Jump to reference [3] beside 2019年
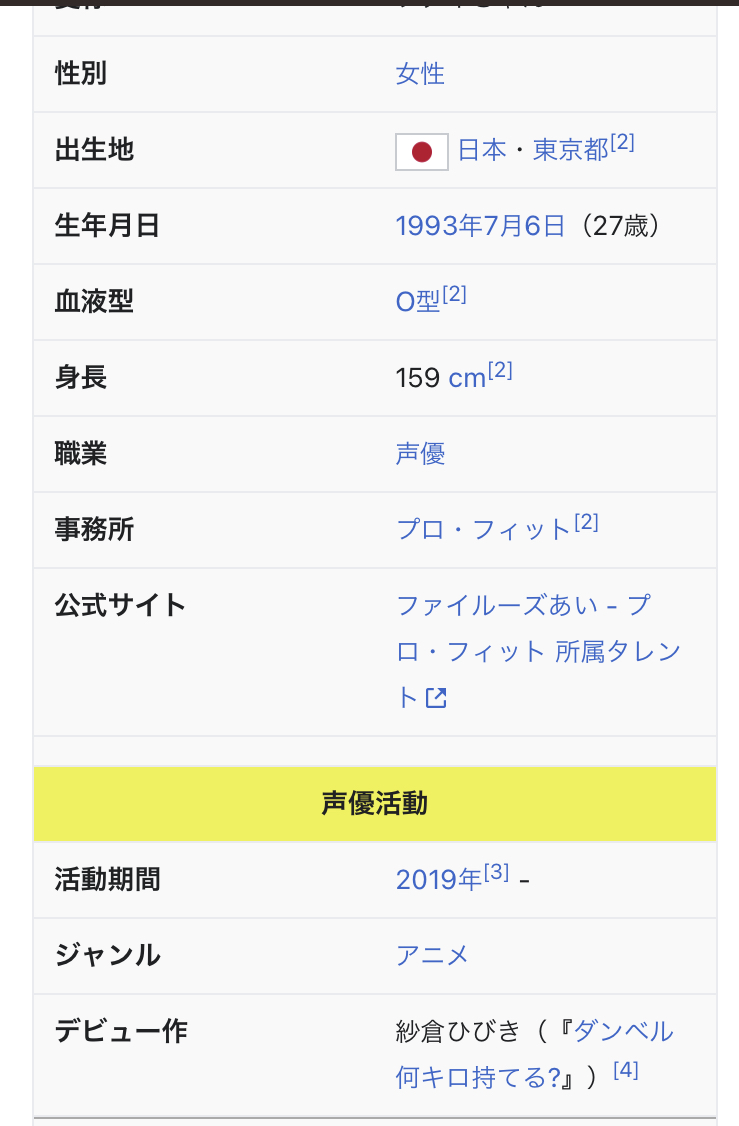Image resolution: width=739 pixels, height=1126 pixels. pos(497,873)
